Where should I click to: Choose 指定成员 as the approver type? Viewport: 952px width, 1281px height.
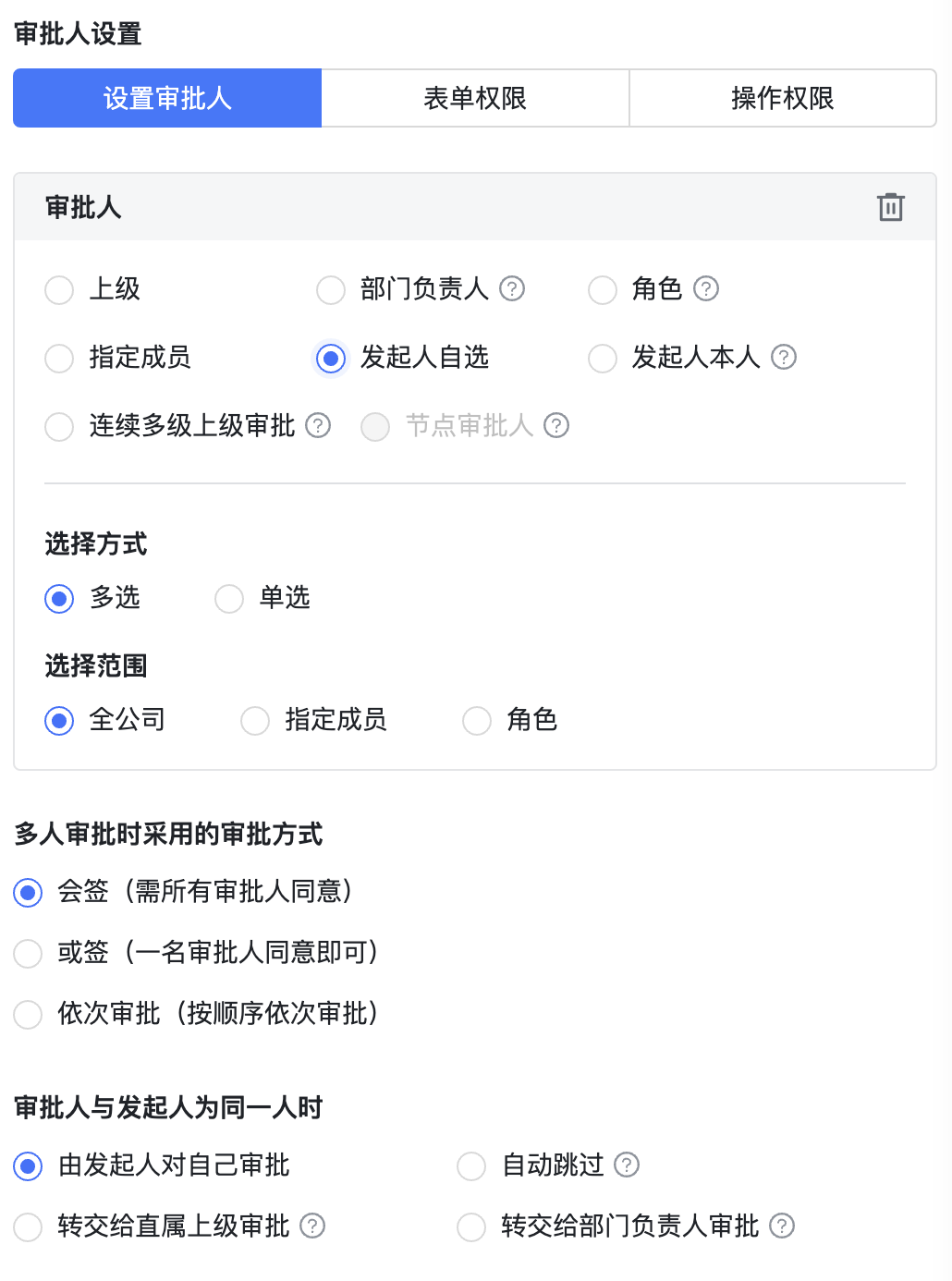(x=59, y=358)
